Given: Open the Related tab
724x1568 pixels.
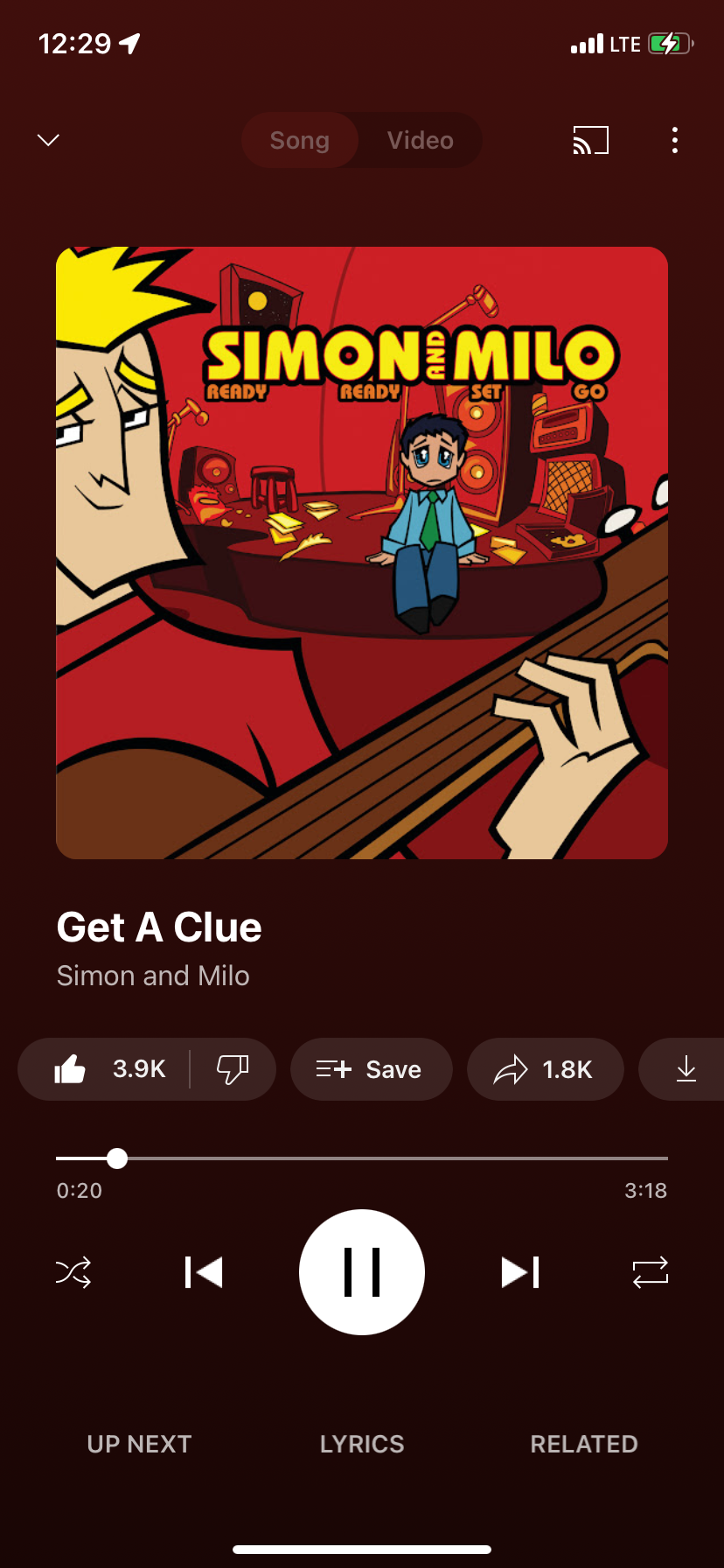Looking at the screenshot, I should [584, 1444].
